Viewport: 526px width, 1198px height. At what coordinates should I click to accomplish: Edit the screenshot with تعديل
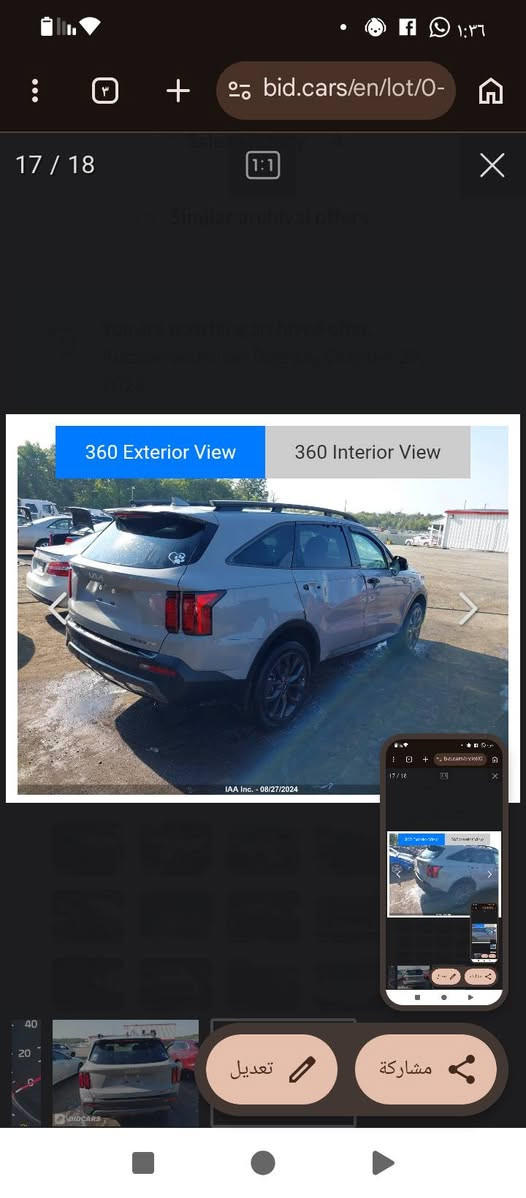[271, 1069]
